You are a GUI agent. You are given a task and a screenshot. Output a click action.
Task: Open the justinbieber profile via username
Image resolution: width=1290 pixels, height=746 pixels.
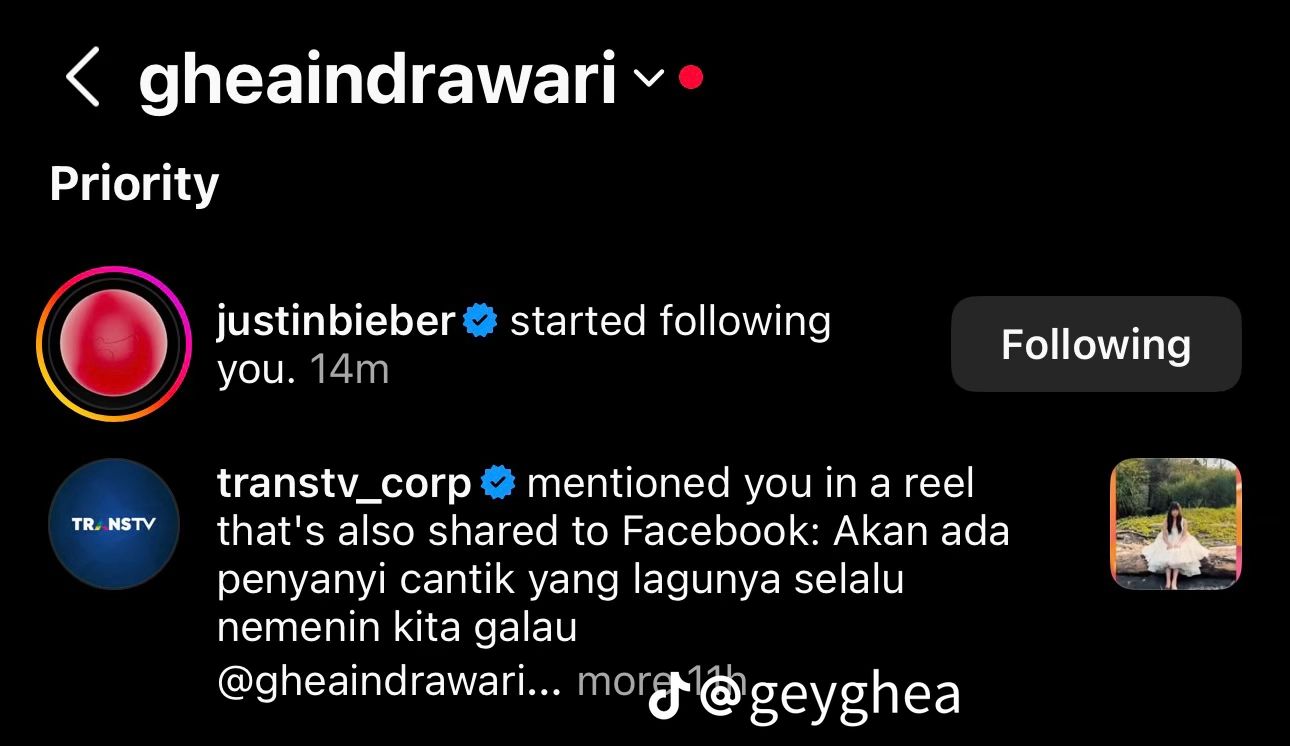coord(336,322)
